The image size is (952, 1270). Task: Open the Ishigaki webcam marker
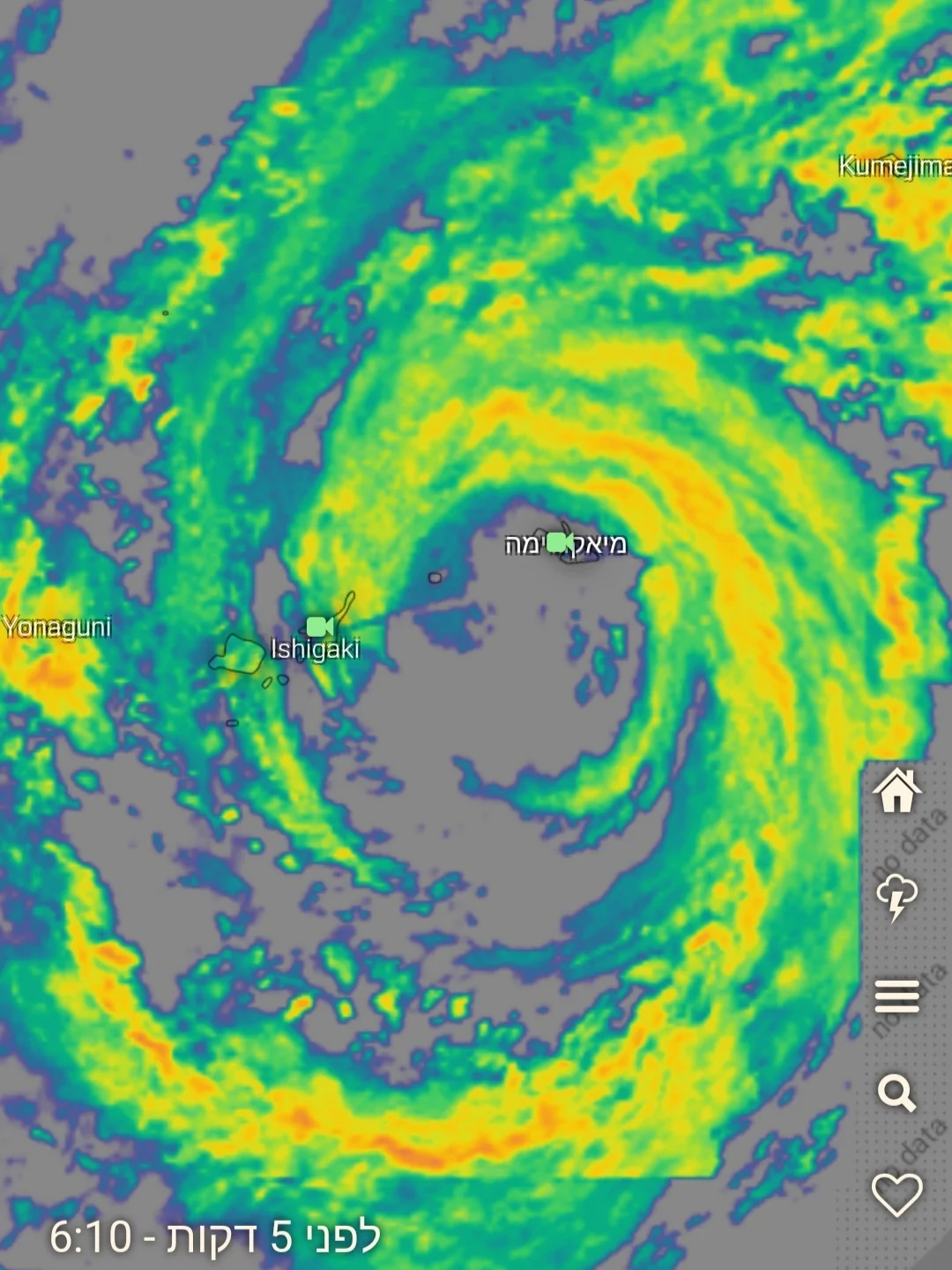(x=319, y=626)
